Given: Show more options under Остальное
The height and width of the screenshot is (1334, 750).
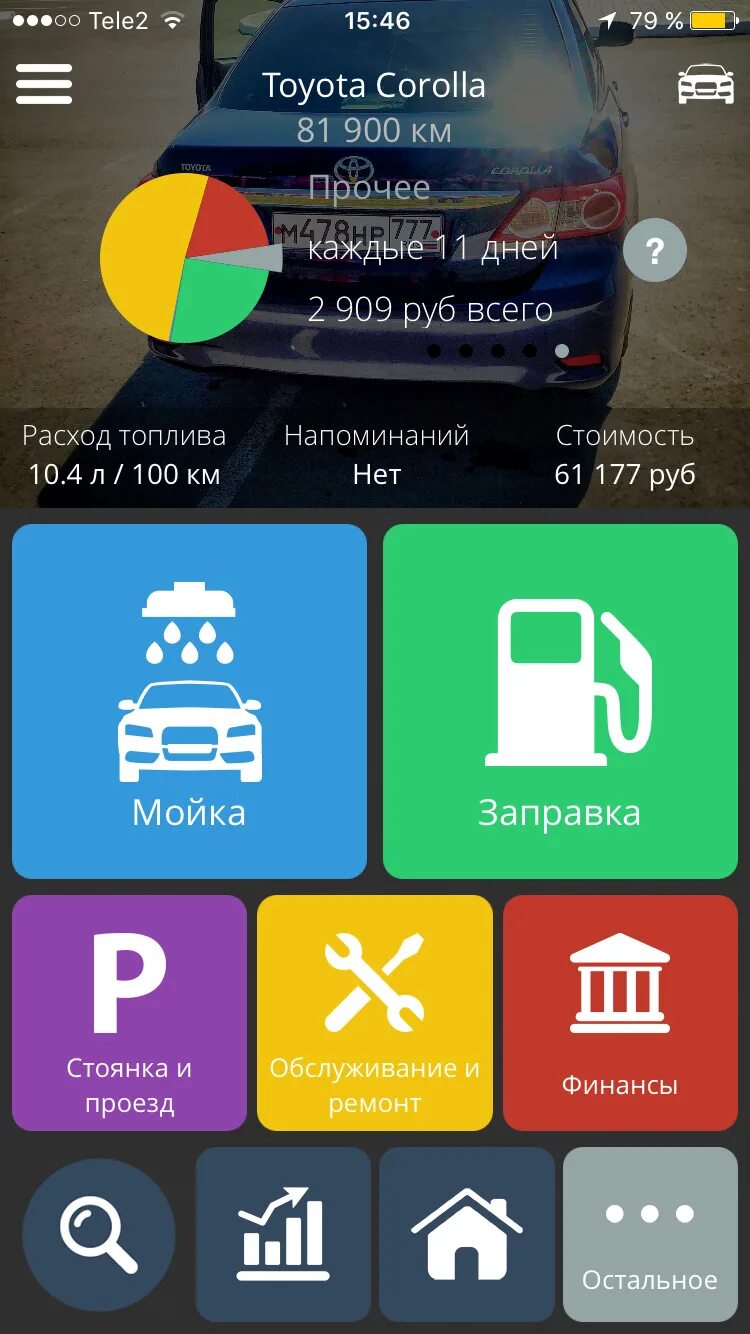Looking at the screenshot, I should tap(650, 1234).
